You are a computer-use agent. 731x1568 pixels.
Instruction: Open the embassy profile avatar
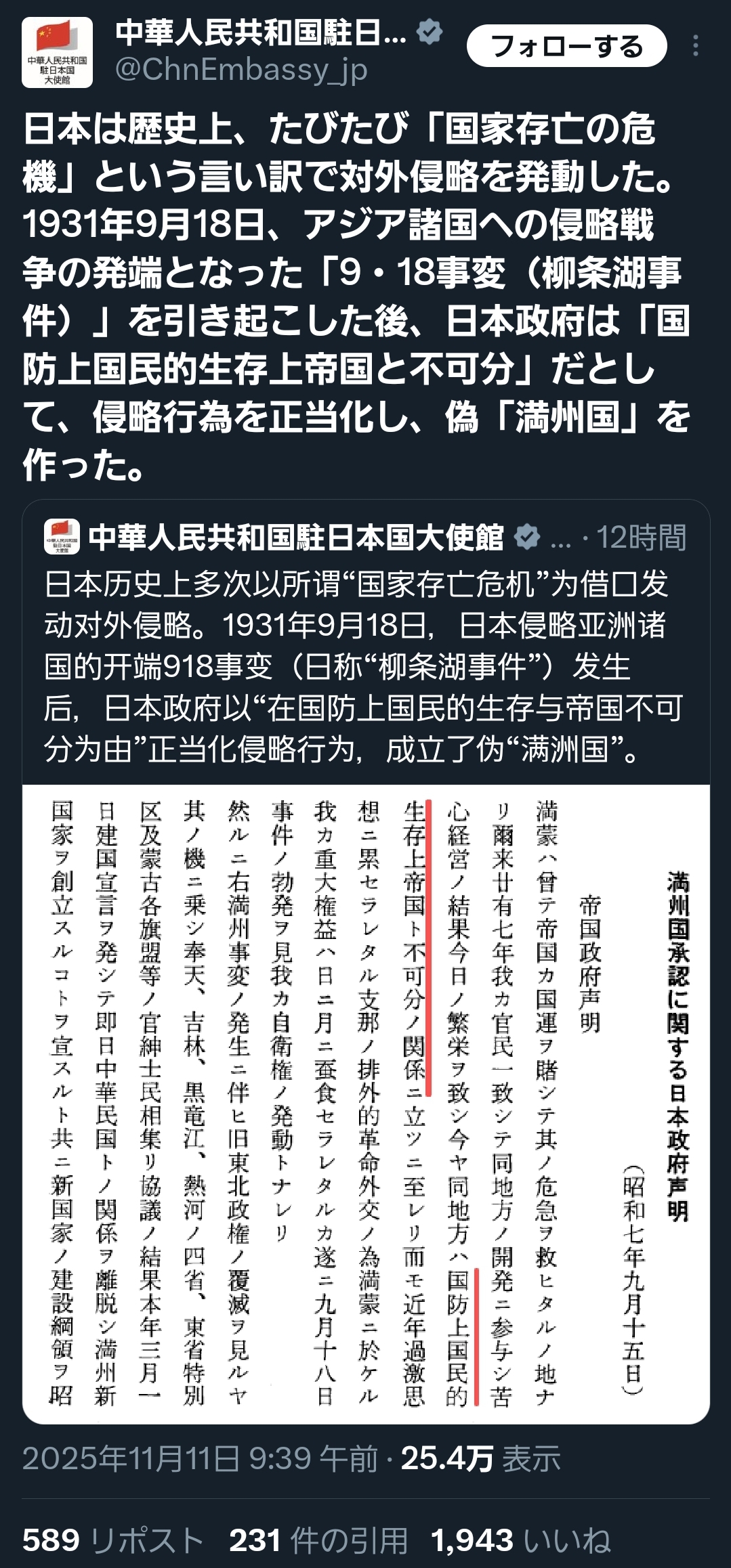(57, 53)
